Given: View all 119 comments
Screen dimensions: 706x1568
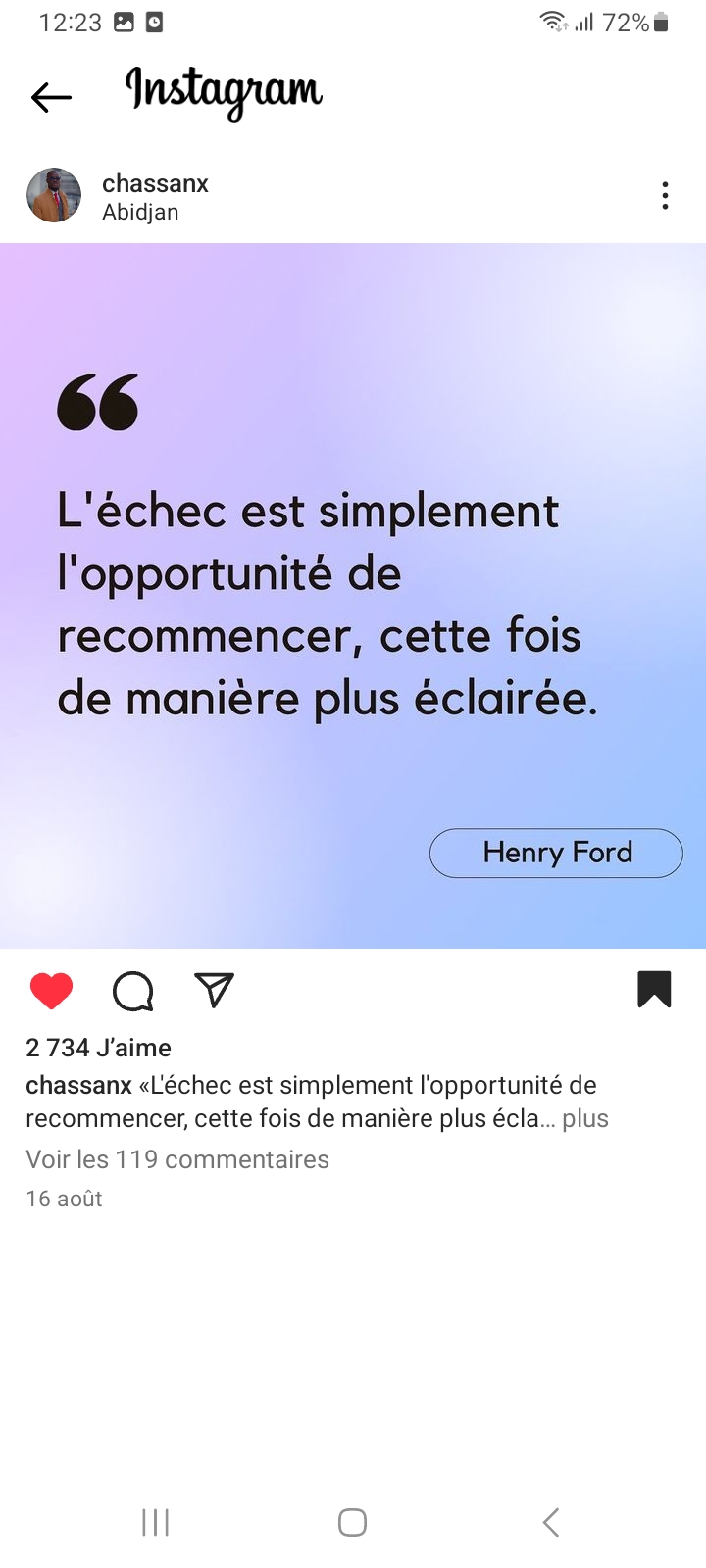Looking at the screenshot, I should coord(177,1159).
